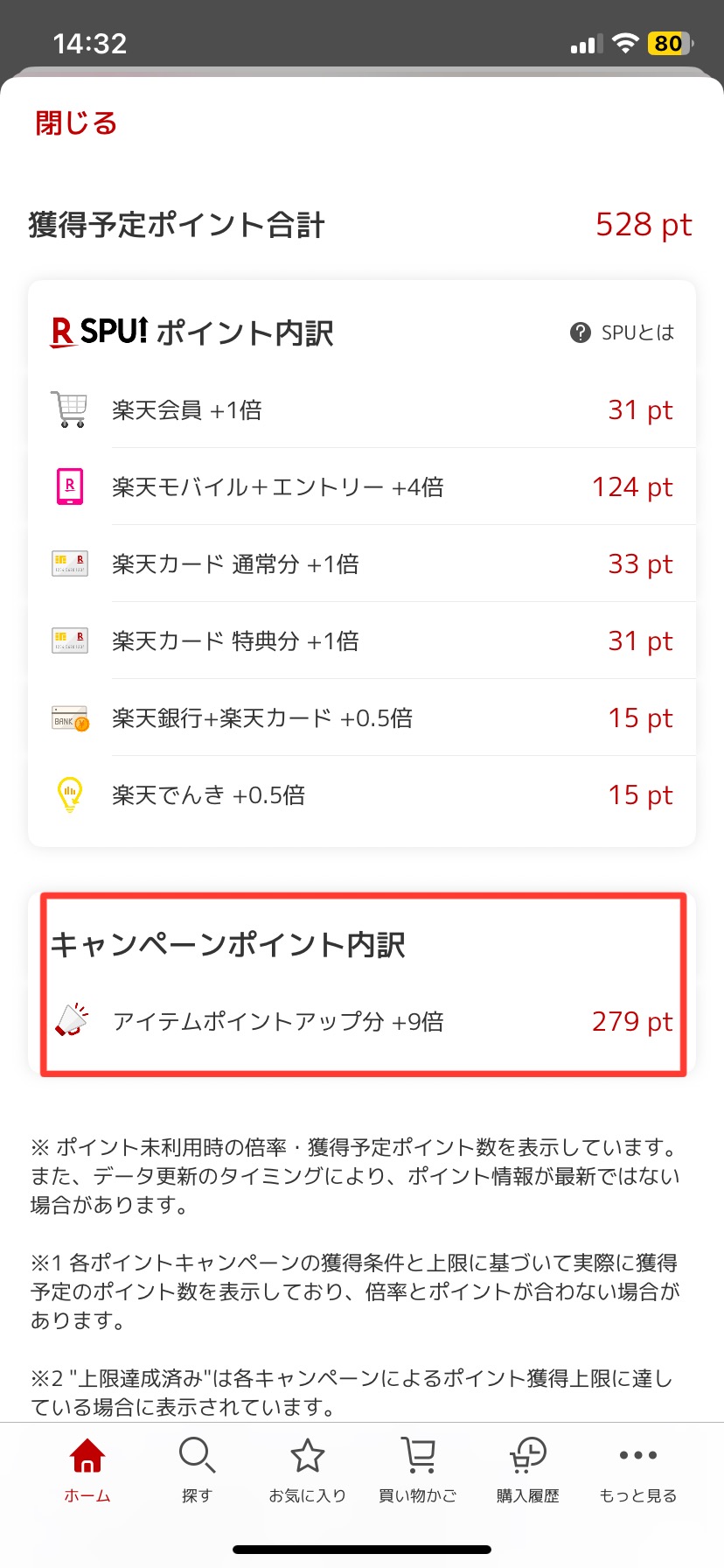Open the もっと見る menu
Viewport: 724px width, 1568px height.
[x=637, y=1470]
